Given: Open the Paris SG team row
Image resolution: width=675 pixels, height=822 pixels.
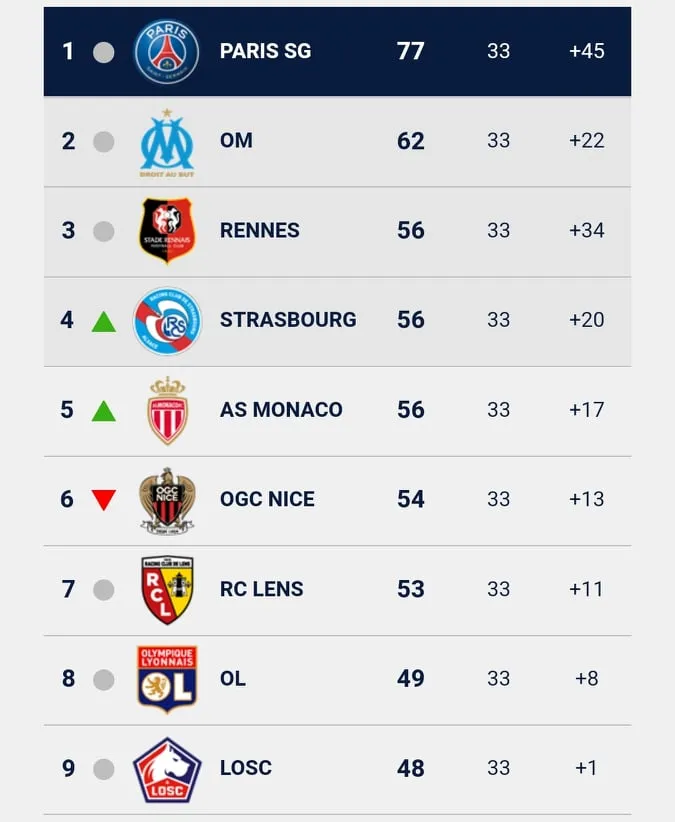Looking at the screenshot, I should click(x=266, y=51).
